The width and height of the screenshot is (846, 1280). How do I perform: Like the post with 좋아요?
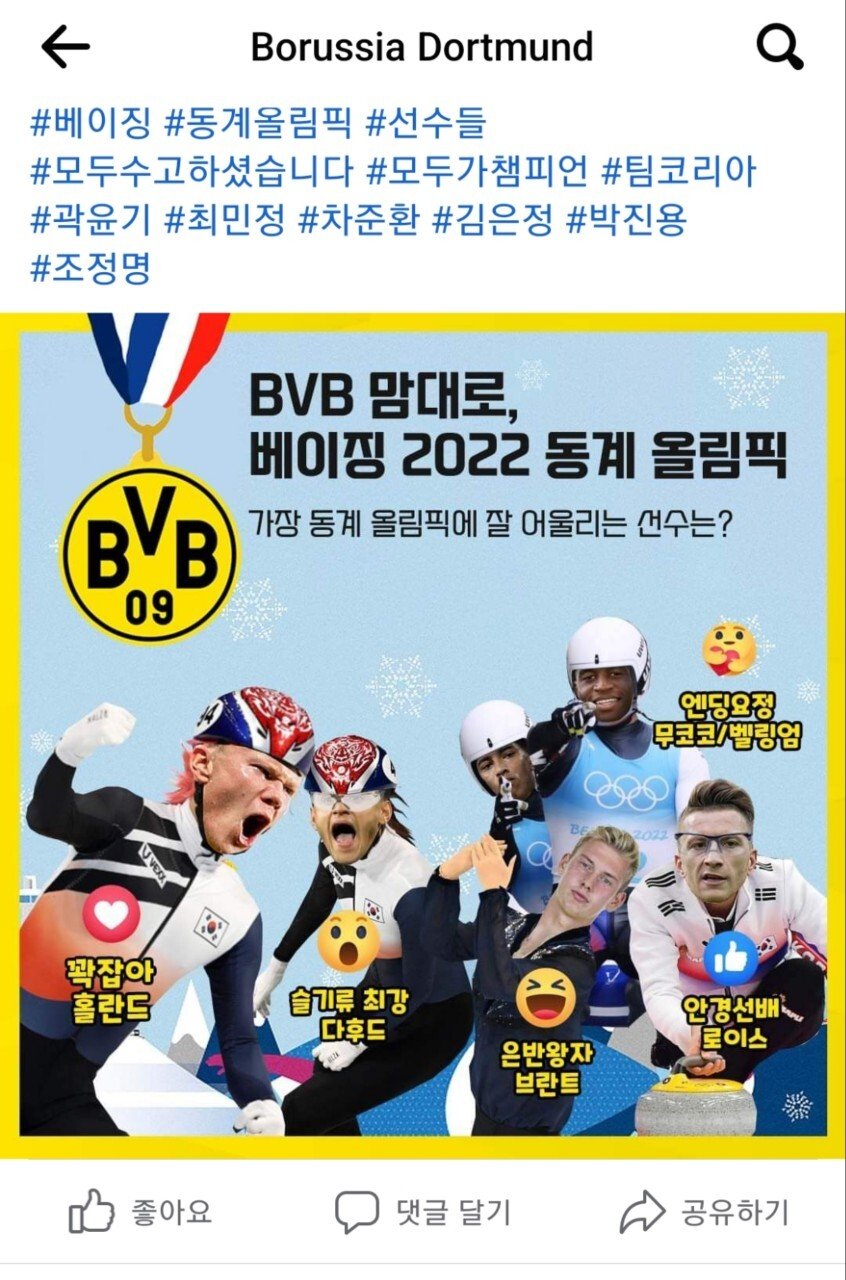(141, 1213)
